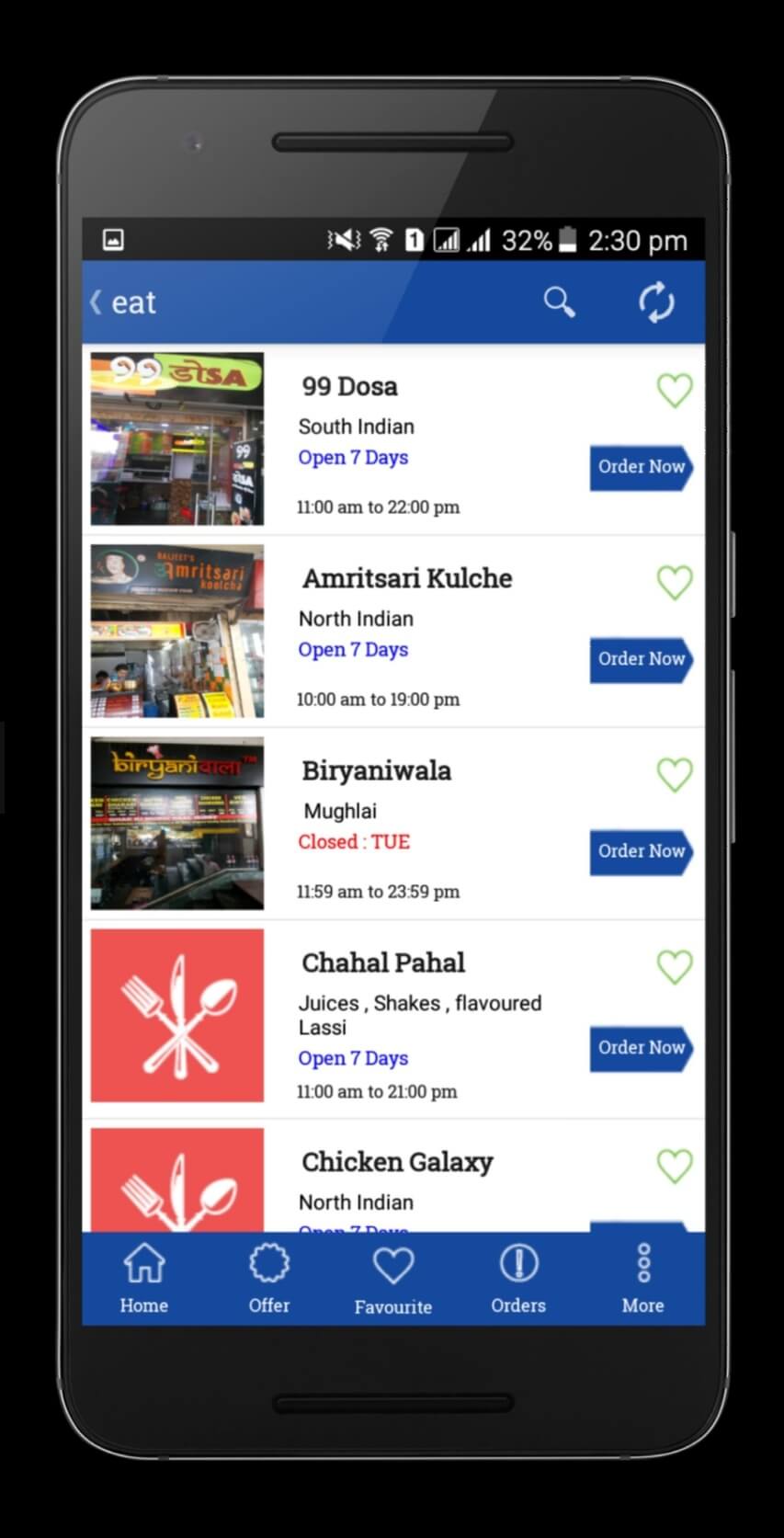
Task: Open the Offer tab
Action: [268, 1279]
